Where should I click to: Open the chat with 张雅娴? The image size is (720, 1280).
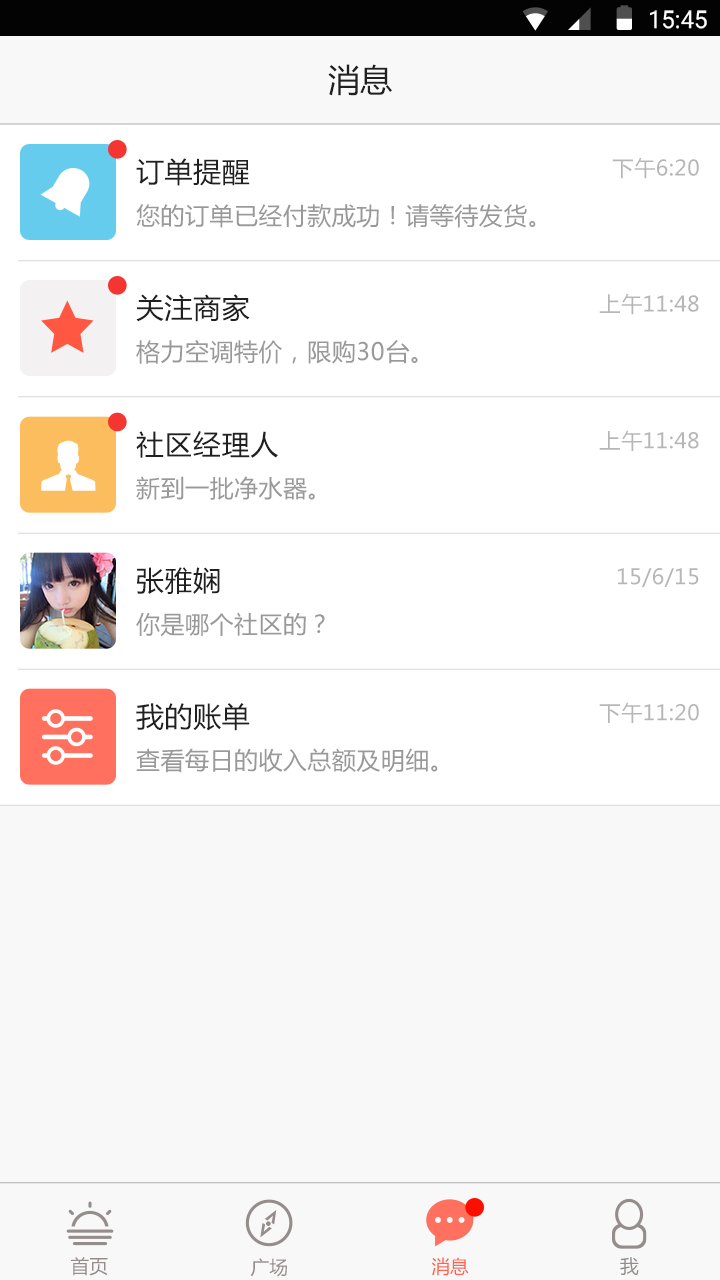coord(360,601)
